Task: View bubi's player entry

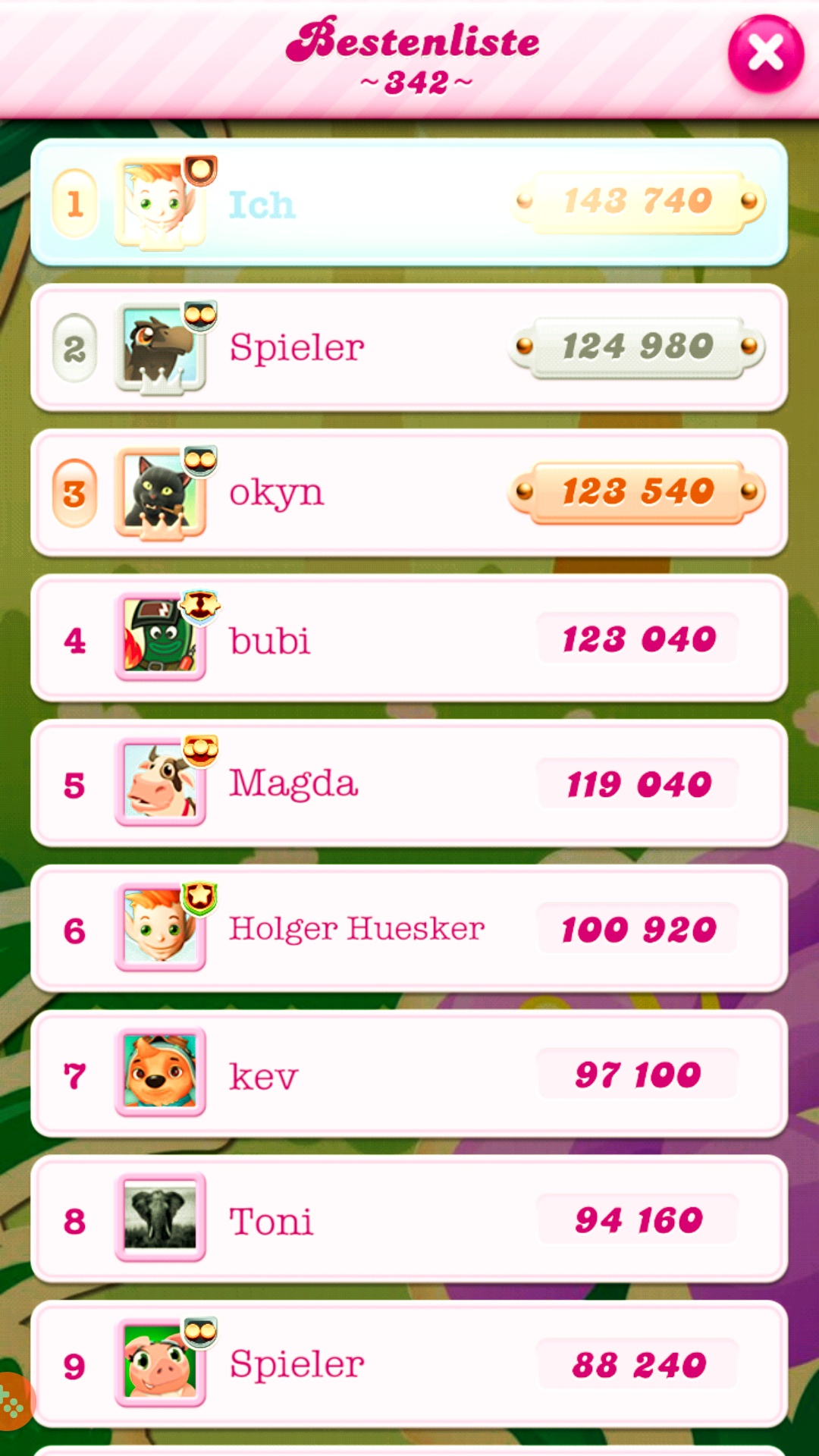Action: tap(409, 639)
